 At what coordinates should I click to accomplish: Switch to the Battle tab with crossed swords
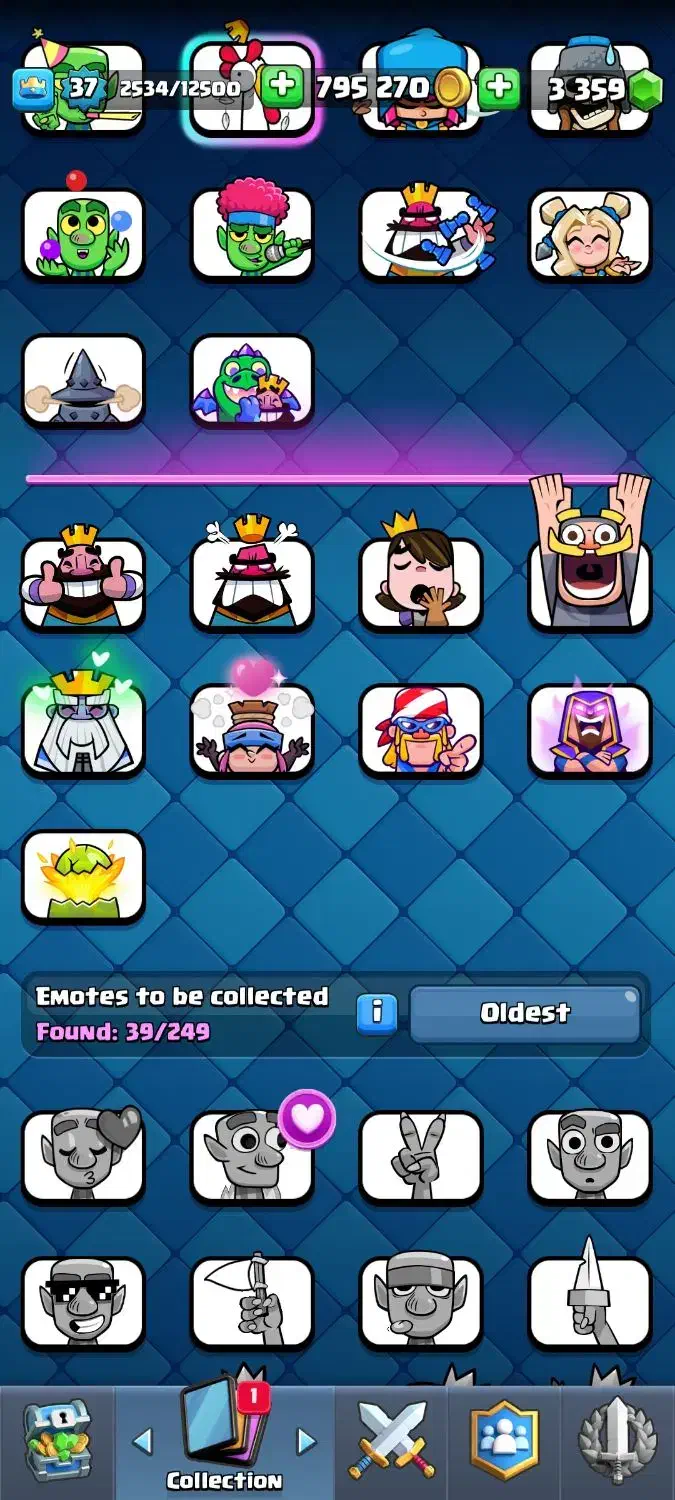(391, 1441)
